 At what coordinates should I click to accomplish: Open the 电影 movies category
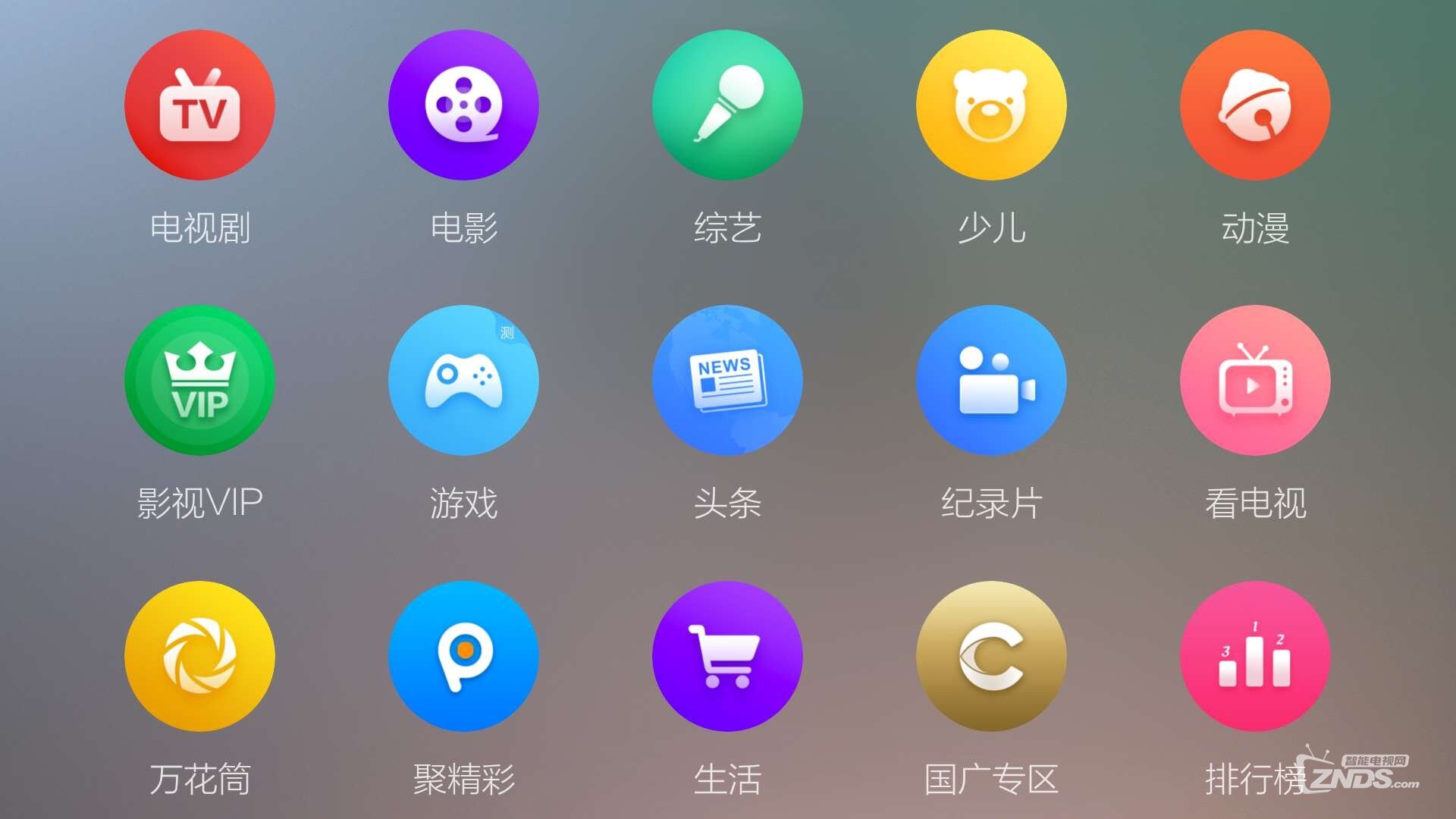click(463, 105)
